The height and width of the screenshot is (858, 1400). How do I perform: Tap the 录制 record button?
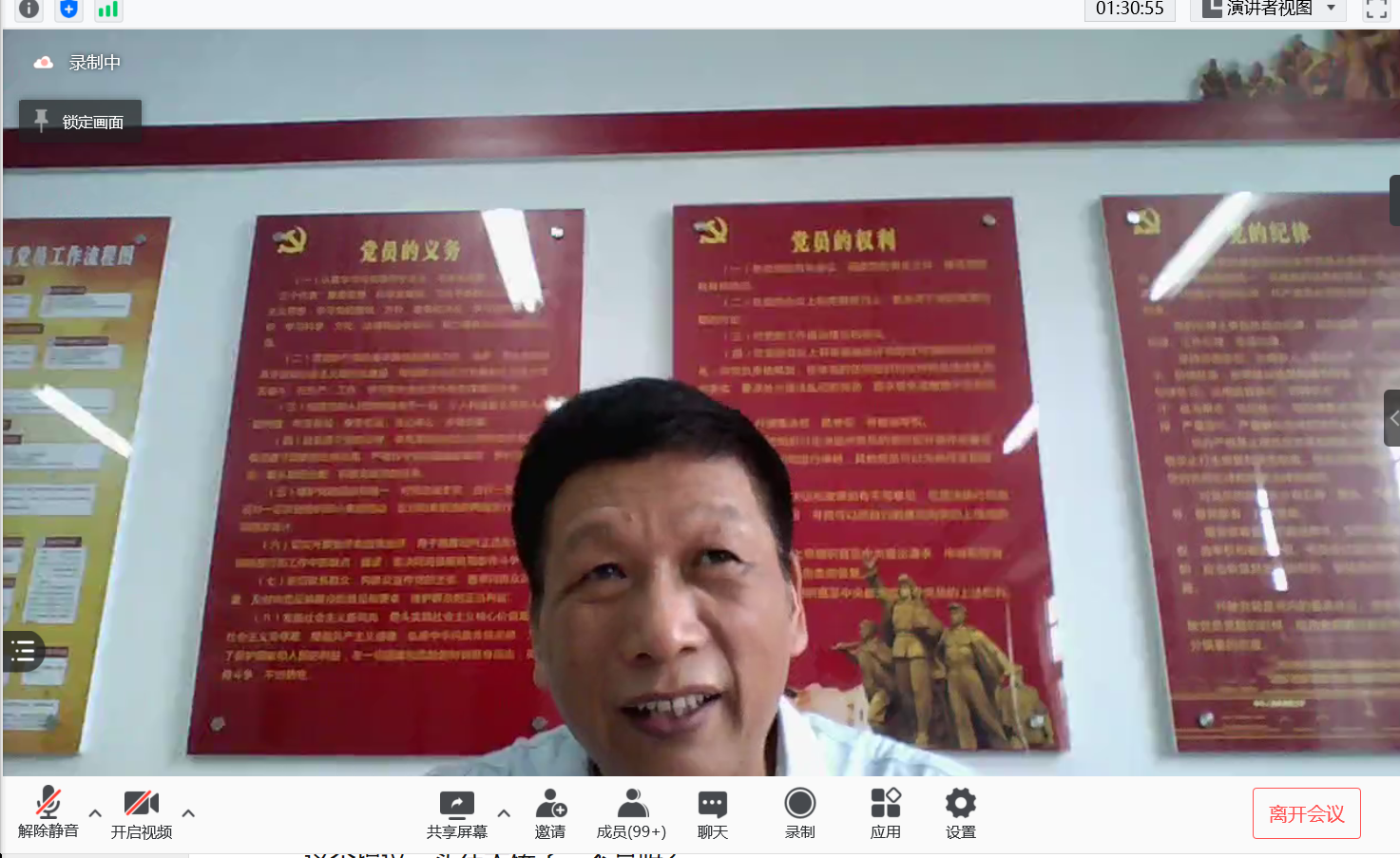pos(799,814)
